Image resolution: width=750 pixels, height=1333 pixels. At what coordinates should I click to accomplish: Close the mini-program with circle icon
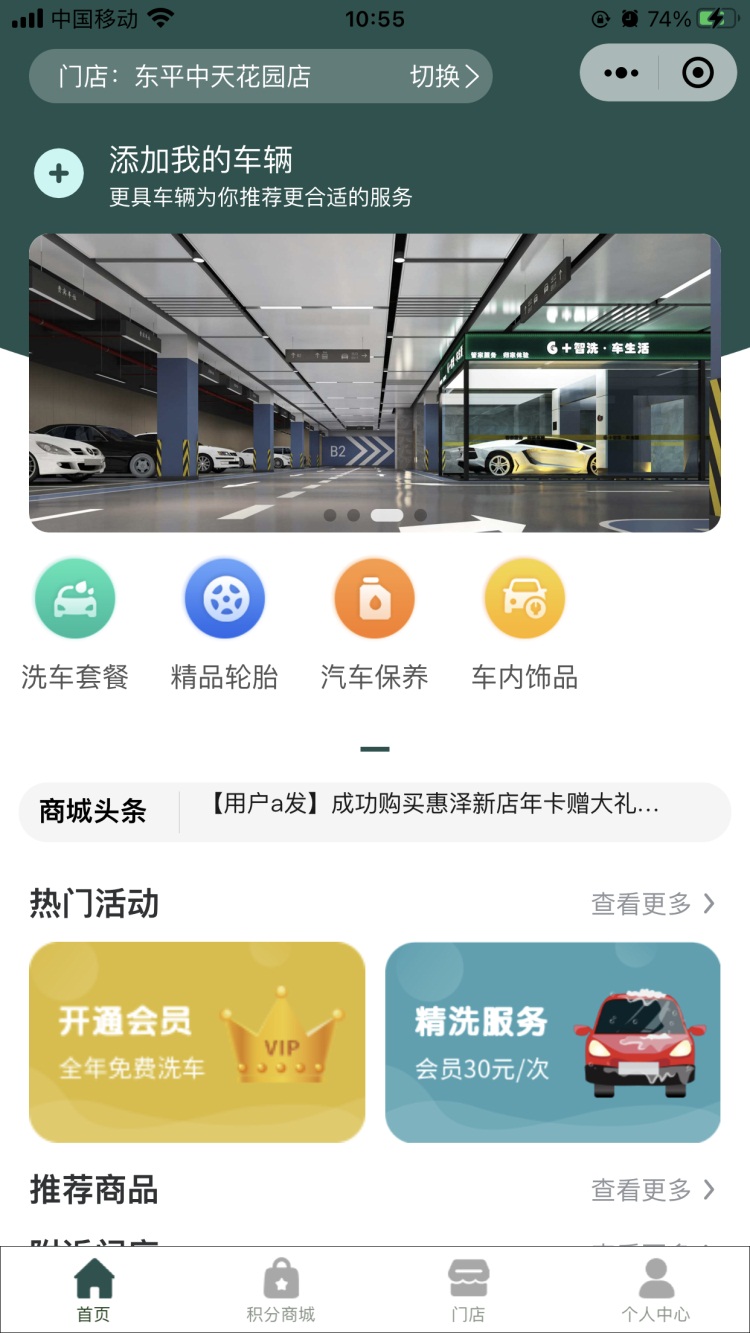697,73
